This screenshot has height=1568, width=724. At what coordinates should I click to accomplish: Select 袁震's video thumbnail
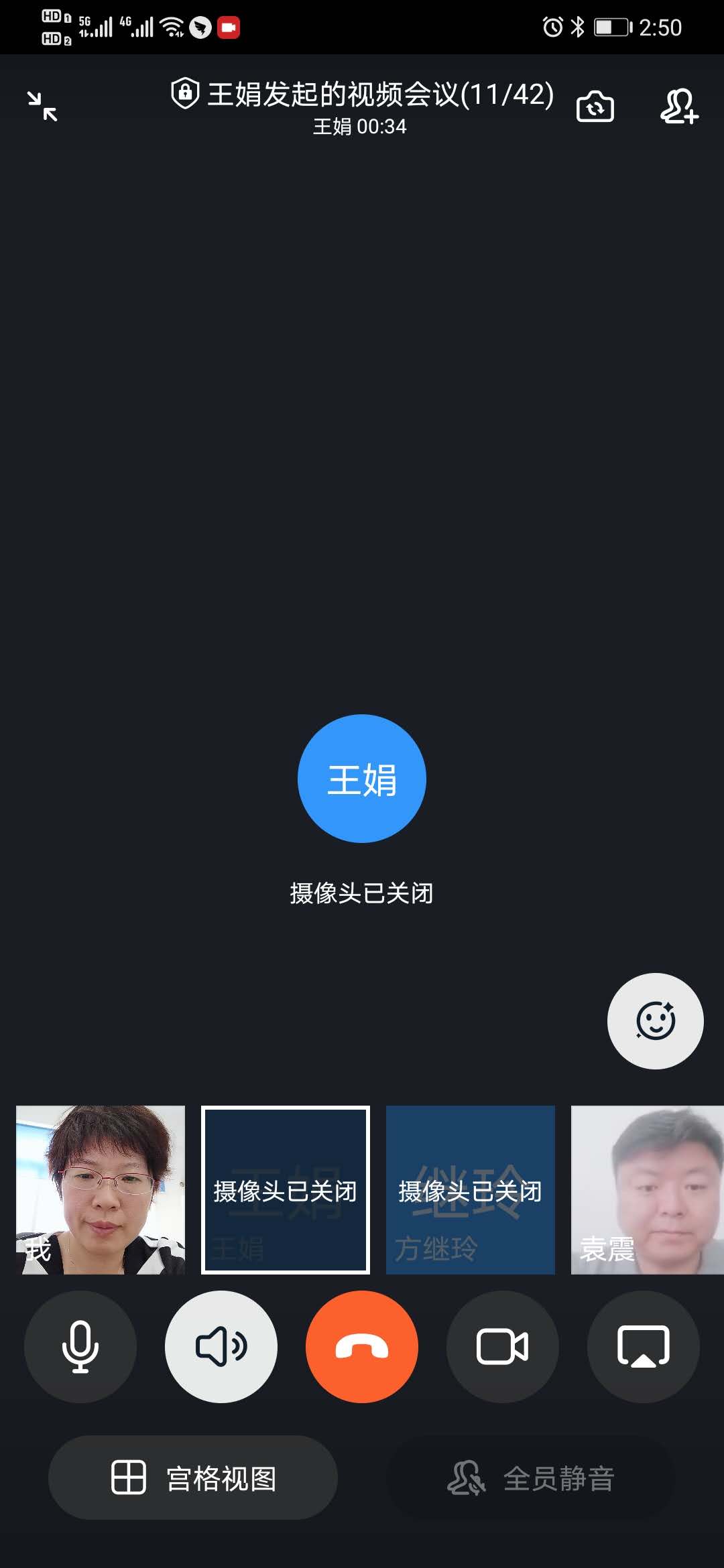point(646,1189)
